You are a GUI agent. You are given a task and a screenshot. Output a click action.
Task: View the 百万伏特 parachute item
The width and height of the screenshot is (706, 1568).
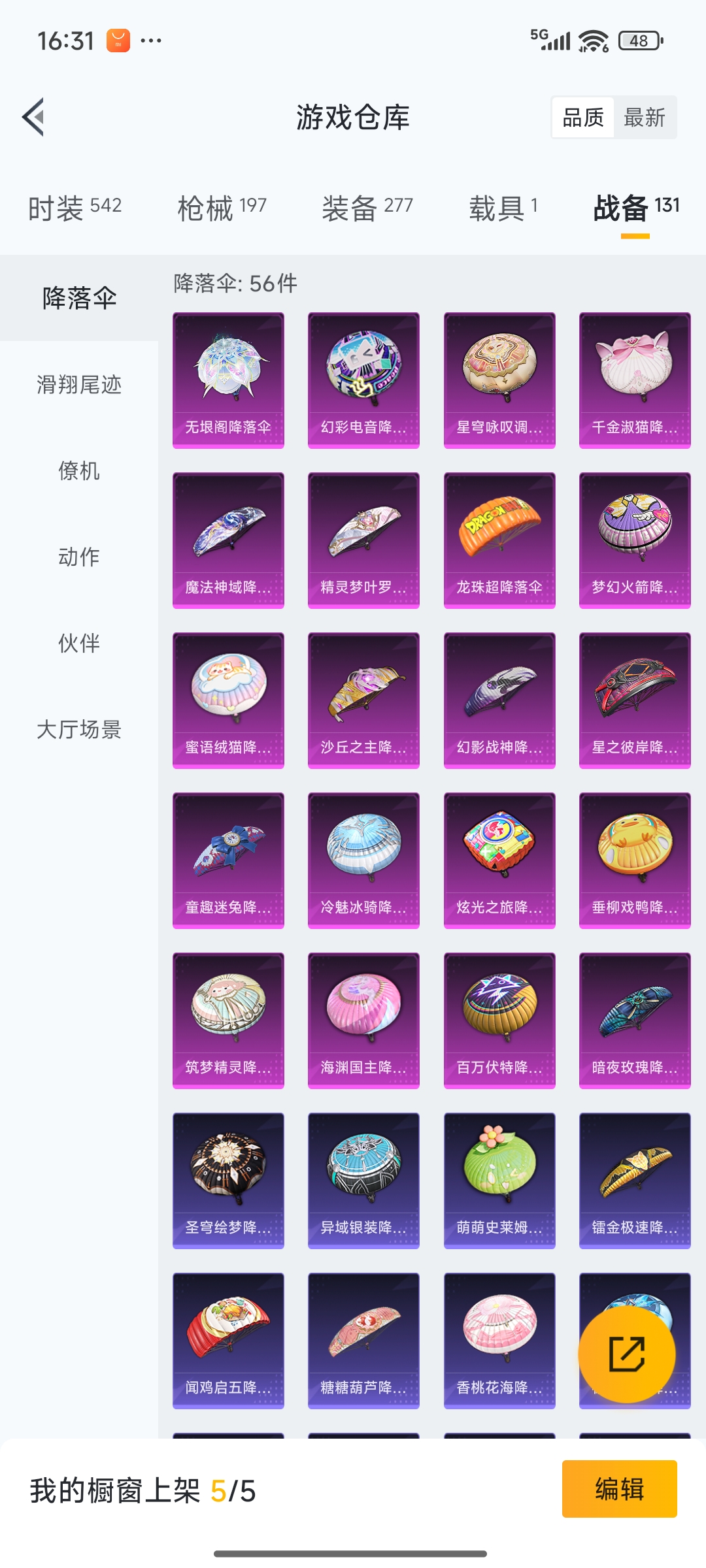click(x=499, y=1021)
